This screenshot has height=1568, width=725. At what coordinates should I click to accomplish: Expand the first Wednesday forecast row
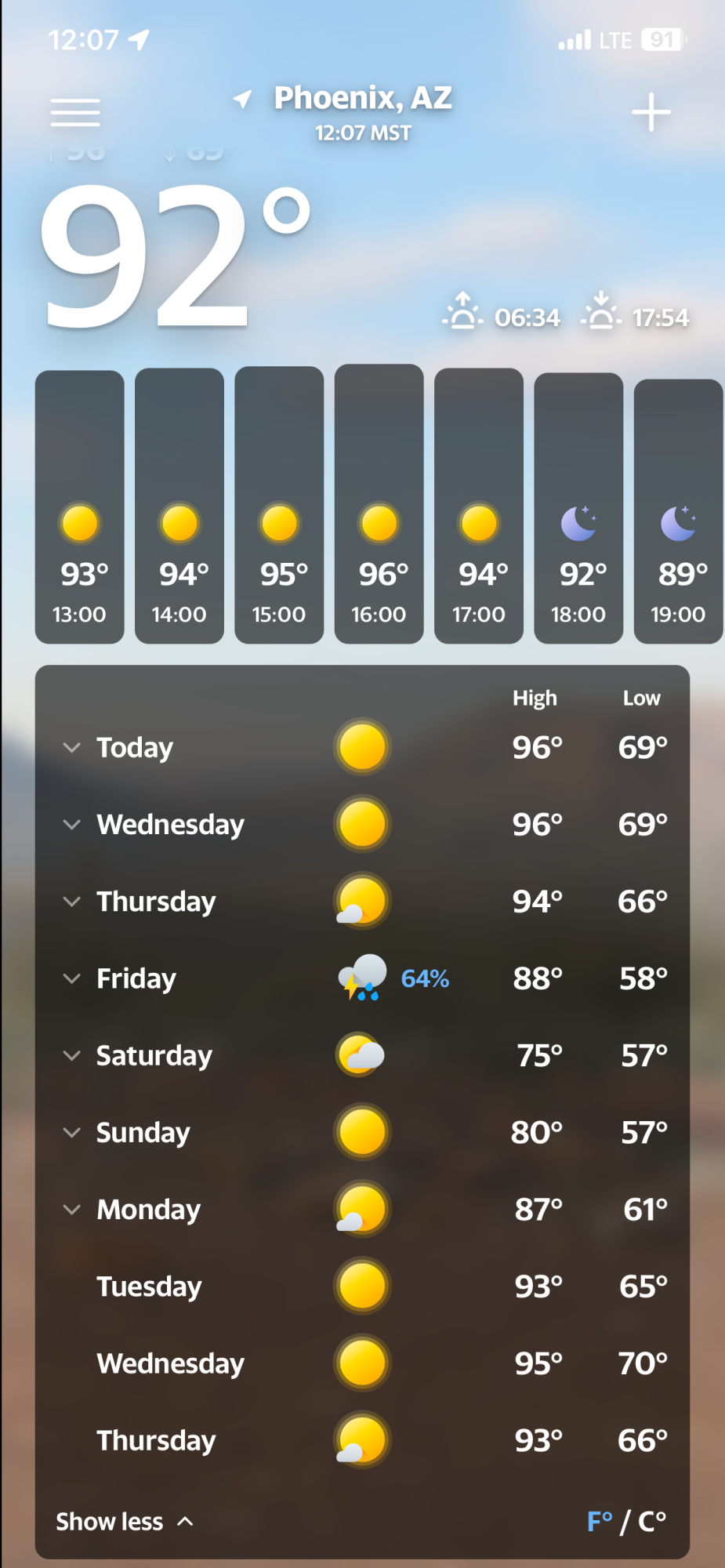point(72,825)
